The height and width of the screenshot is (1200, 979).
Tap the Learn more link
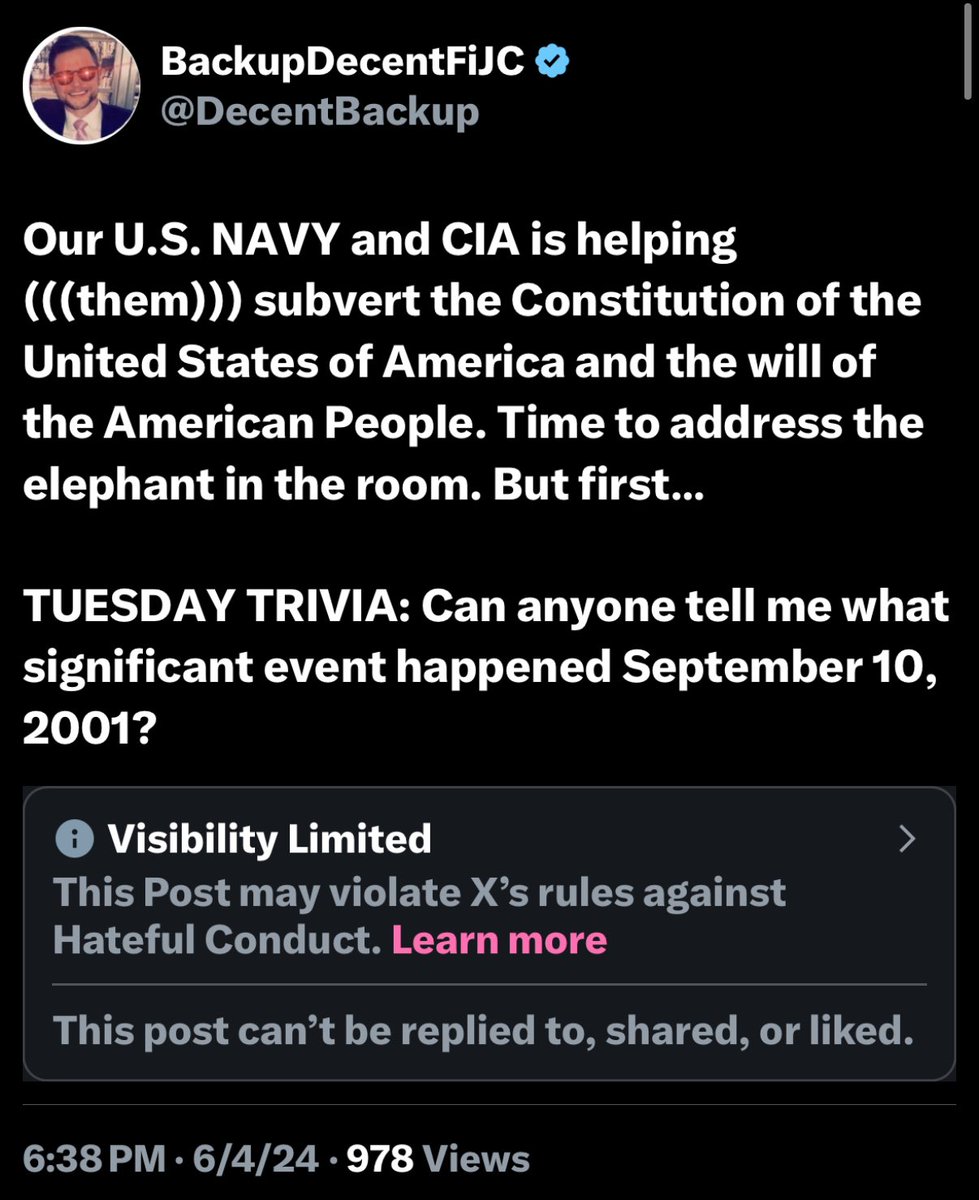(499, 940)
